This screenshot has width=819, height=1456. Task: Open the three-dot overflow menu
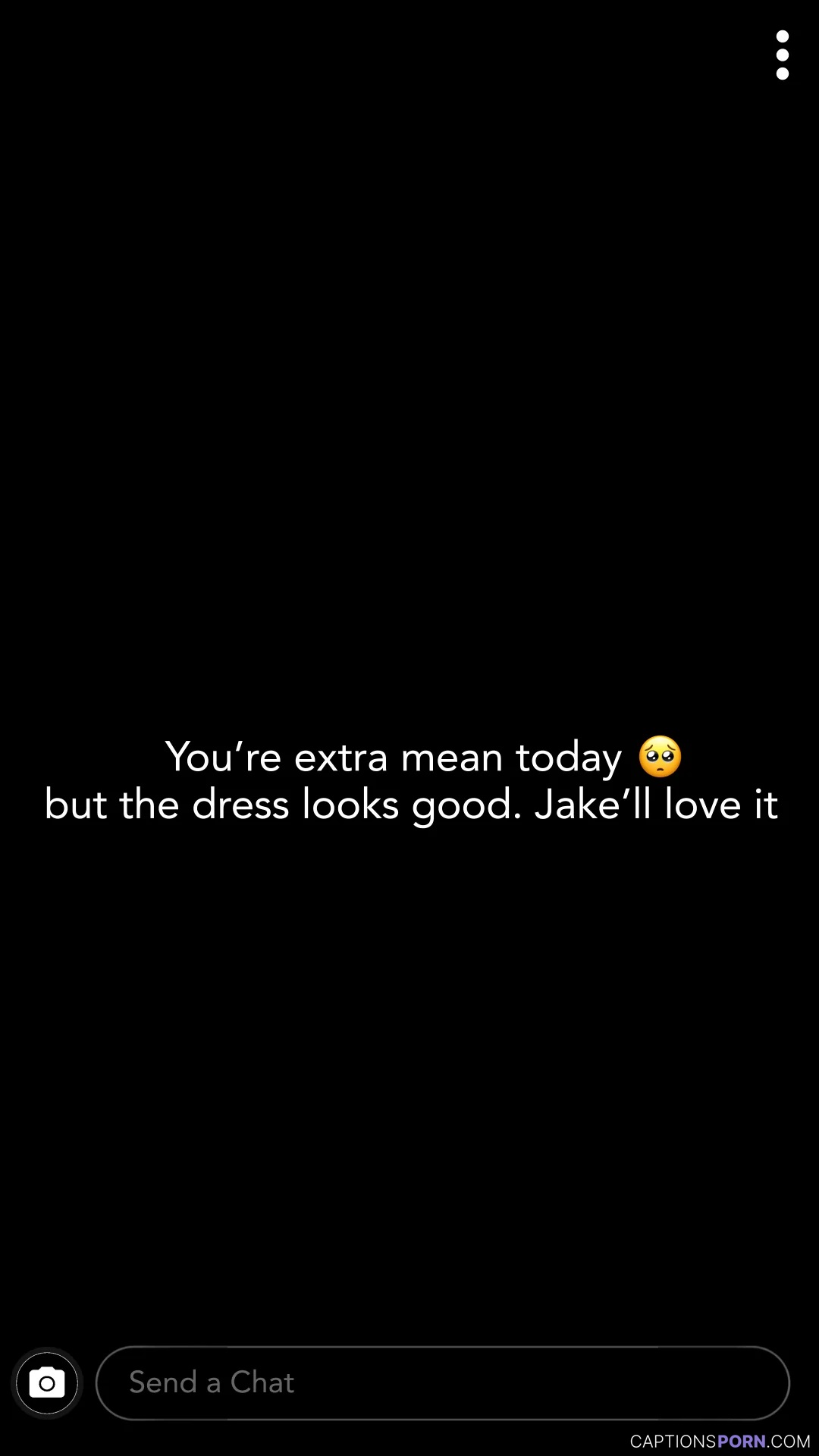783,55
